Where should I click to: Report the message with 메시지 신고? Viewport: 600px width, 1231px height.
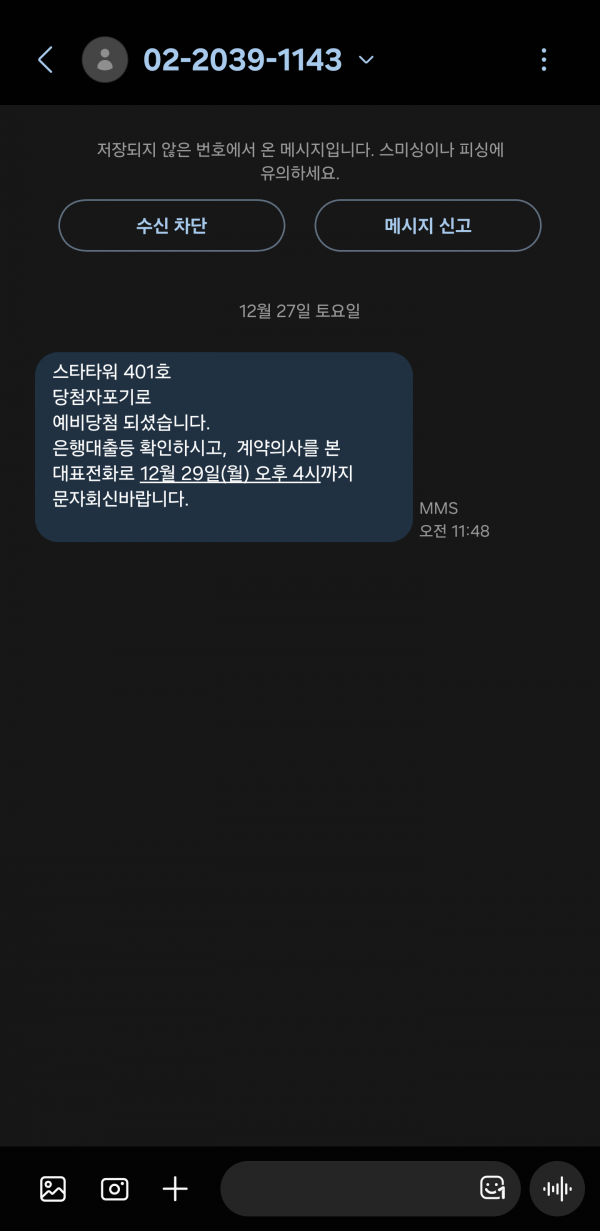(428, 226)
